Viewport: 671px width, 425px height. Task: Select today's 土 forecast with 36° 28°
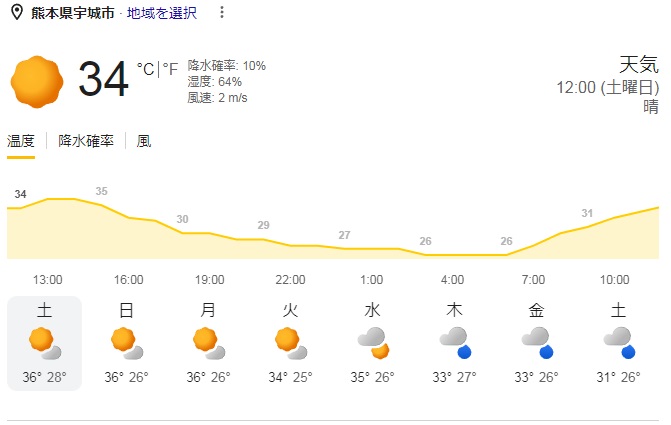(x=45, y=343)
